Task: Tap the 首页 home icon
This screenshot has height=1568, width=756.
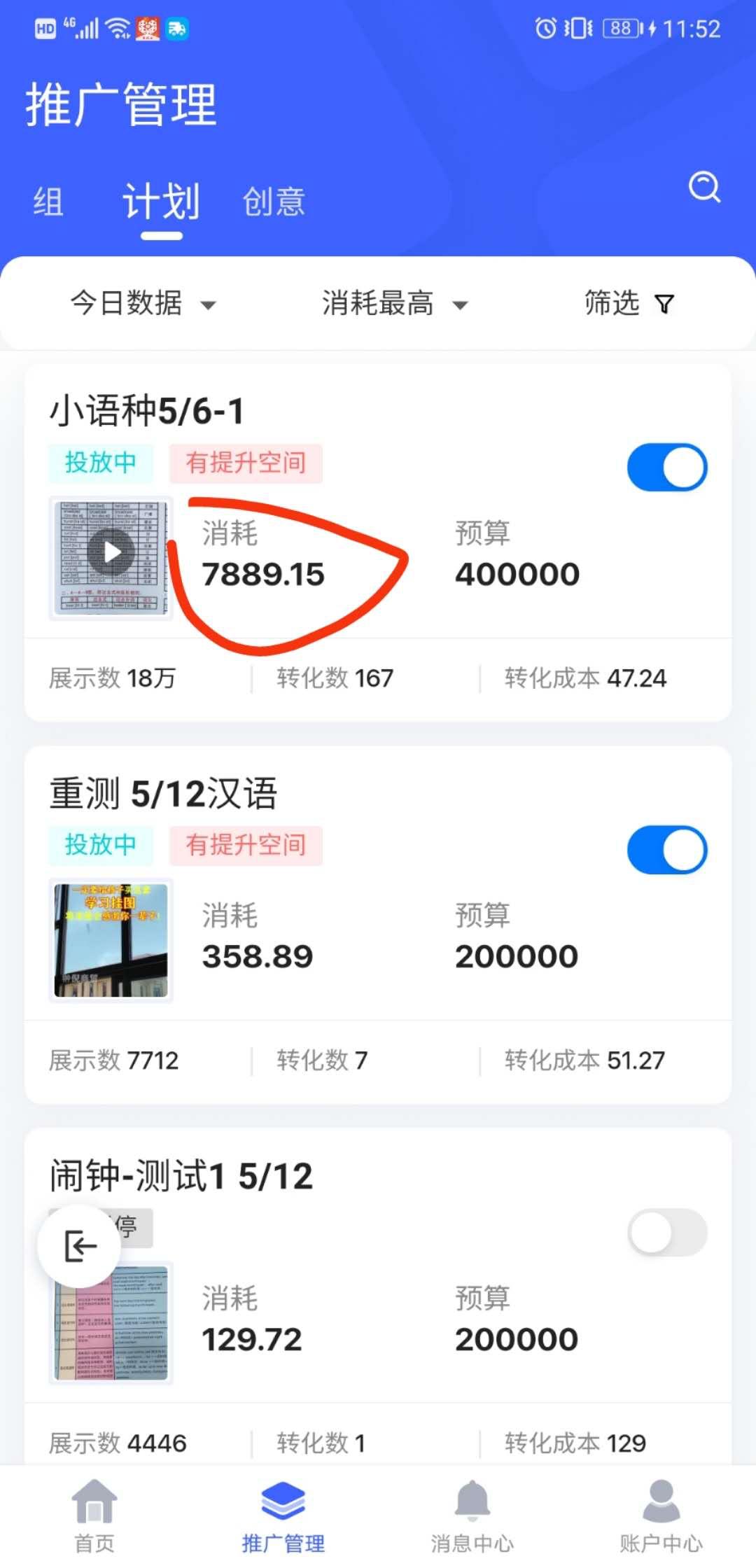Action: (94, 1508)
